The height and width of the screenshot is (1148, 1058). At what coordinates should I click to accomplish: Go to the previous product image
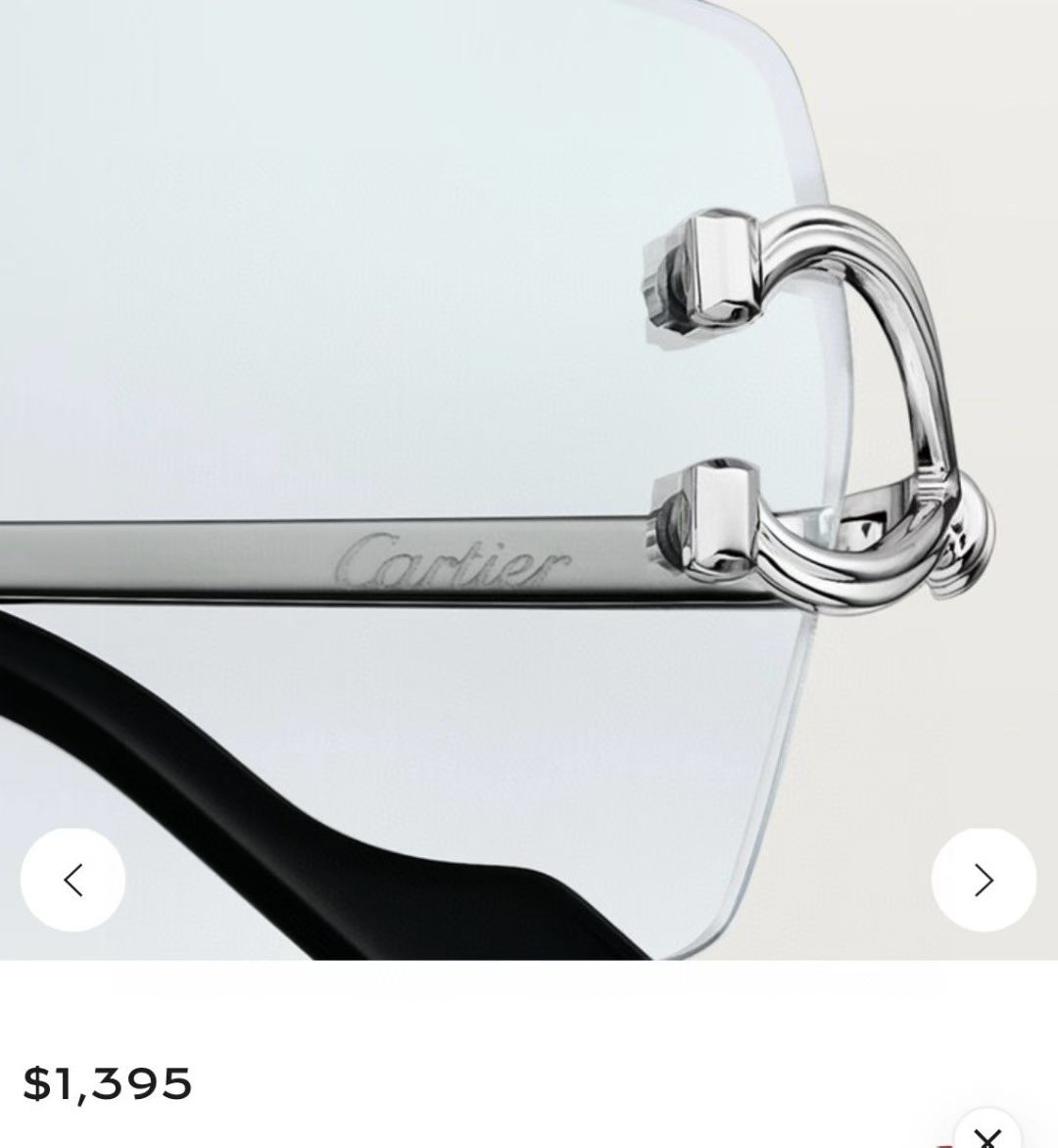click(72, 879)
